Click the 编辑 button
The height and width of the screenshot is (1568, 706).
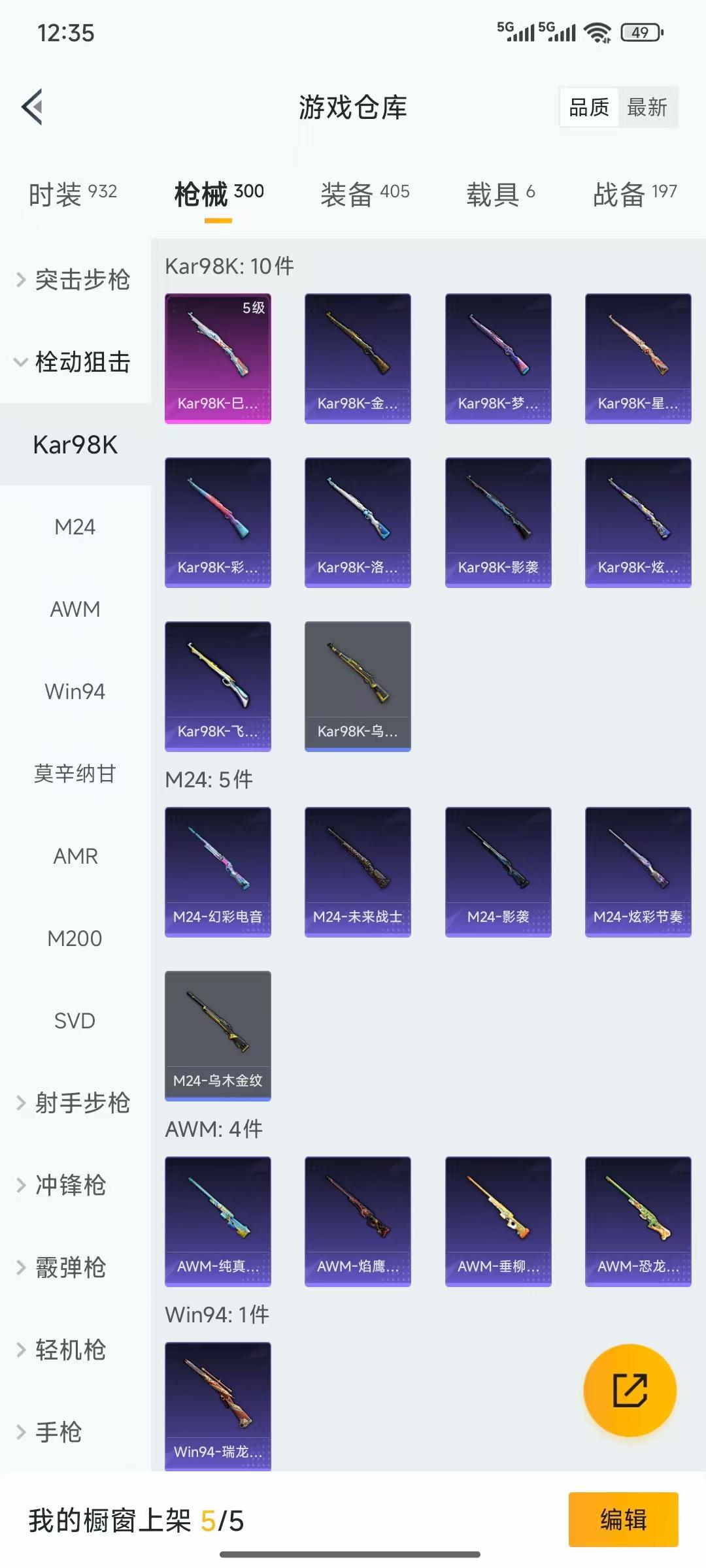tap(622, 1520)
